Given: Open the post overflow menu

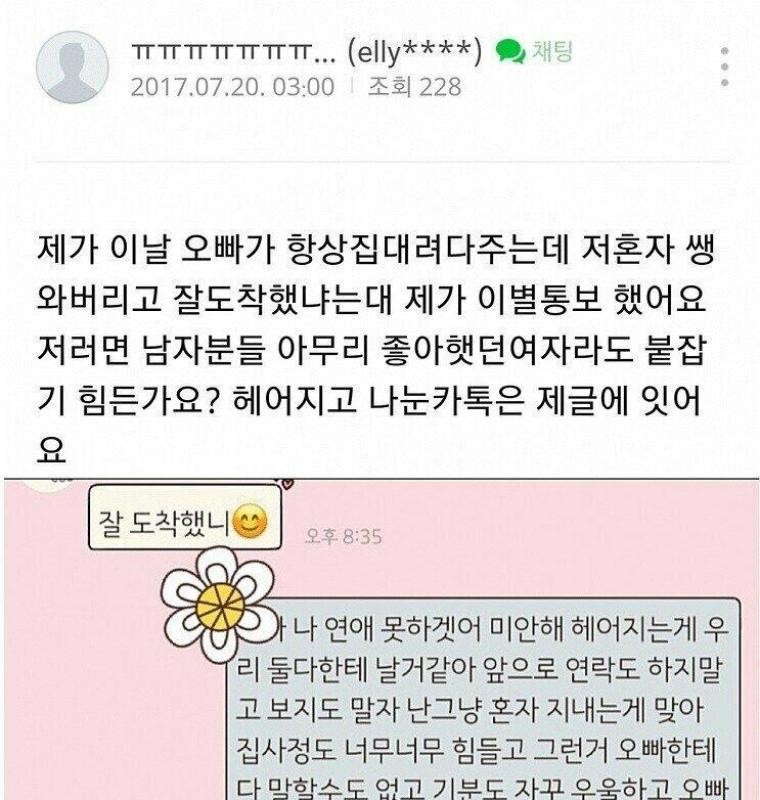Looking at the screenshot, I should (725, 67).
